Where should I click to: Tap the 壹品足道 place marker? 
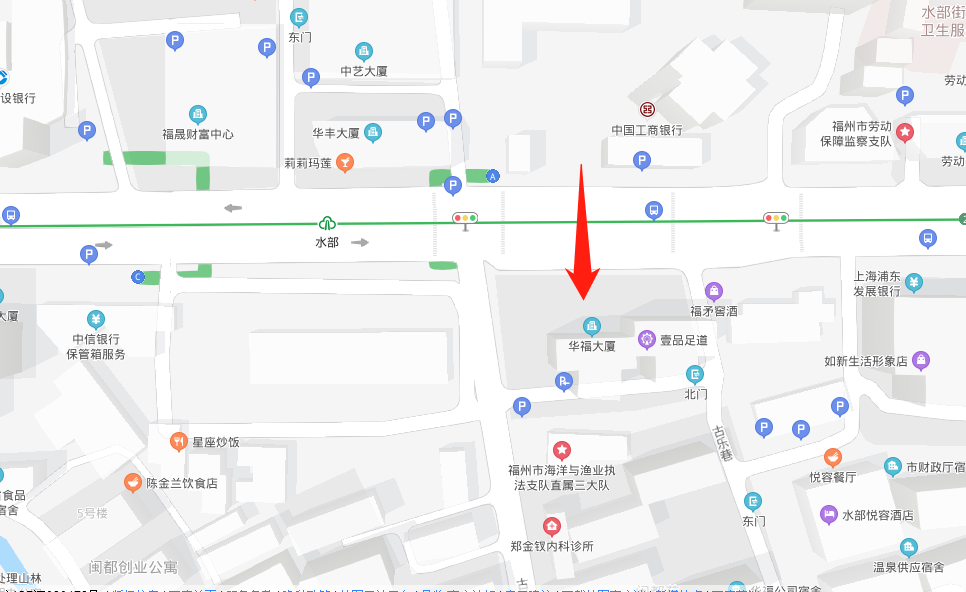pyautogui.click(x=647, y=340)
